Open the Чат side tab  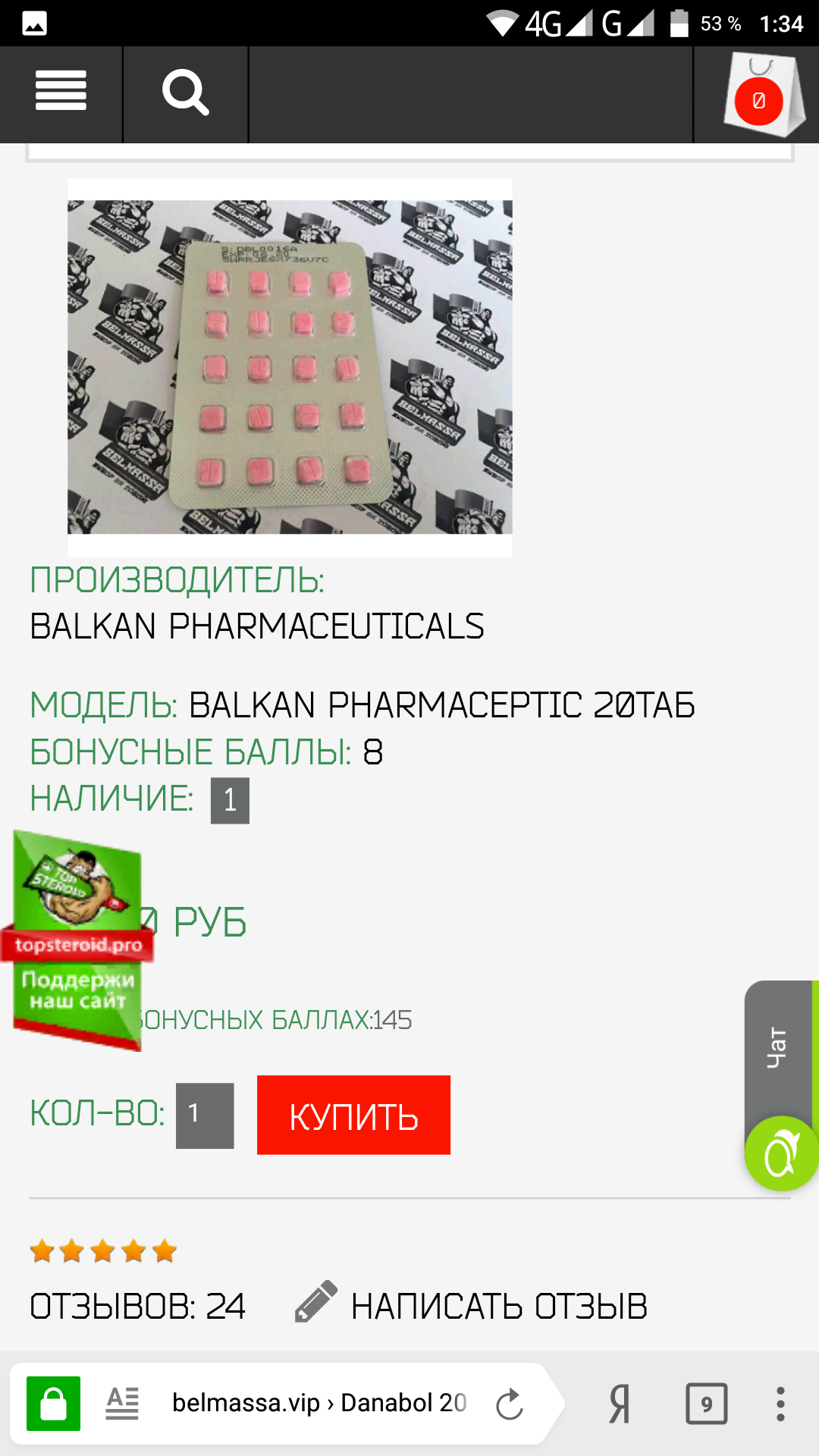777,1046
